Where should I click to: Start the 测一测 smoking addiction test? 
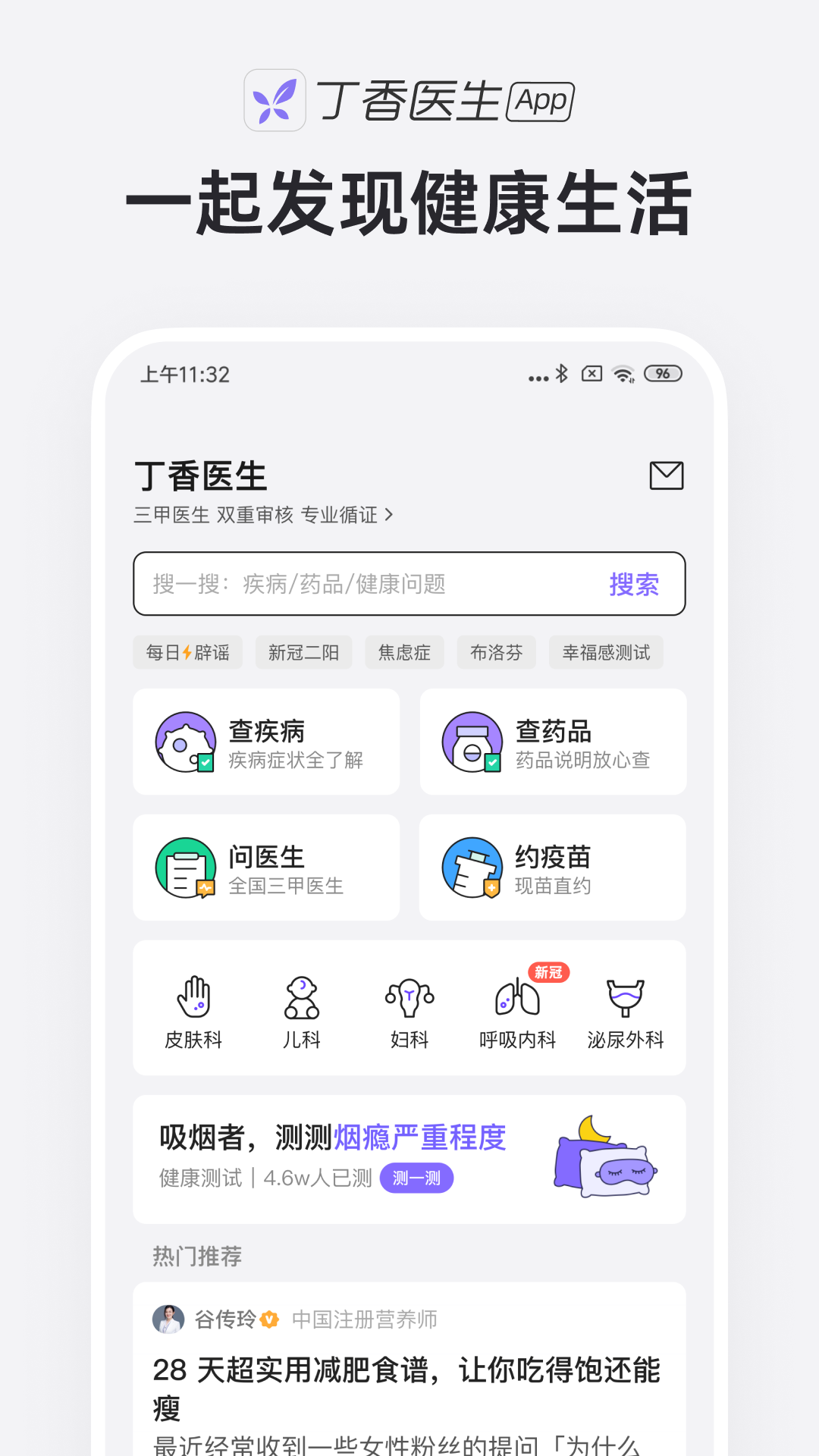click(416, 1178)
